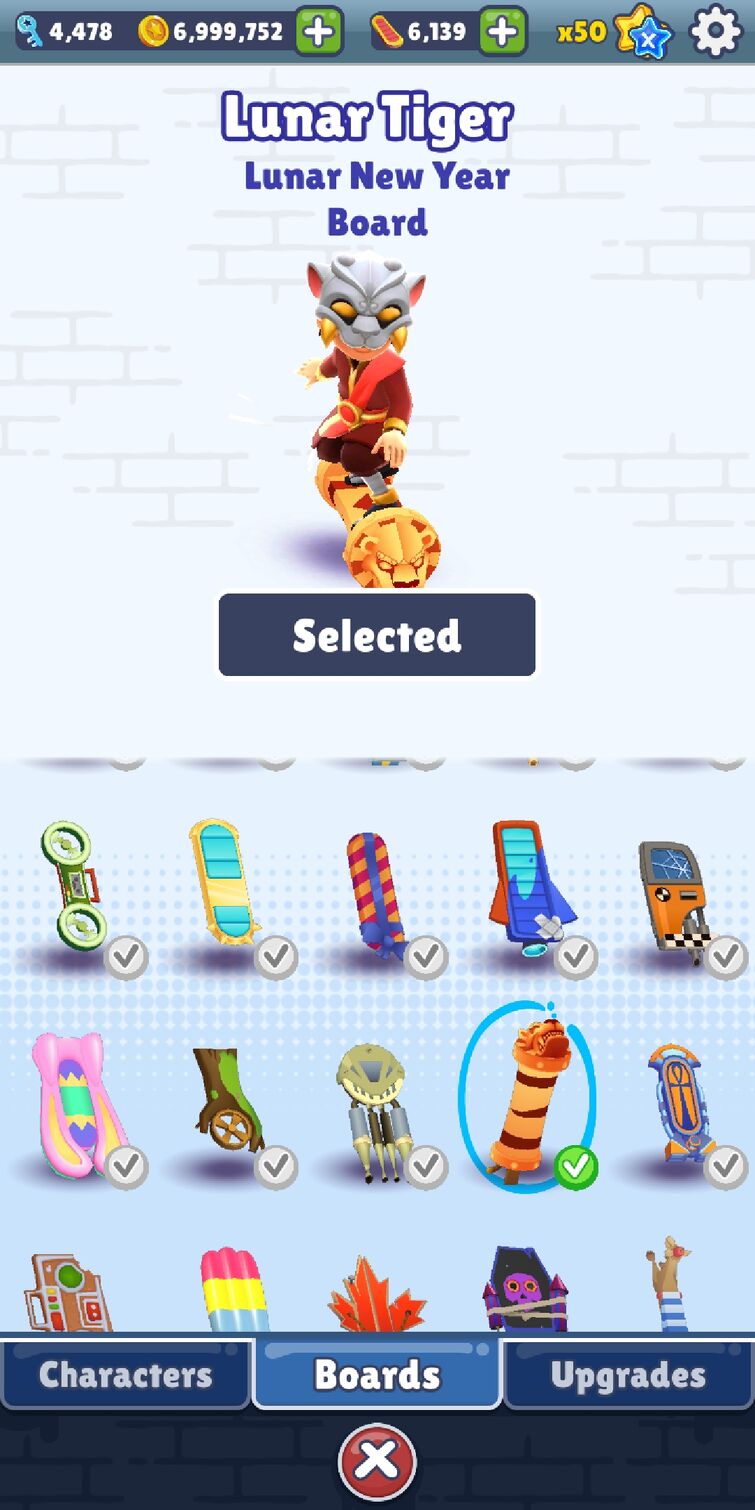
Task: Select the green double-disc board
Action: tap(70, 885)
